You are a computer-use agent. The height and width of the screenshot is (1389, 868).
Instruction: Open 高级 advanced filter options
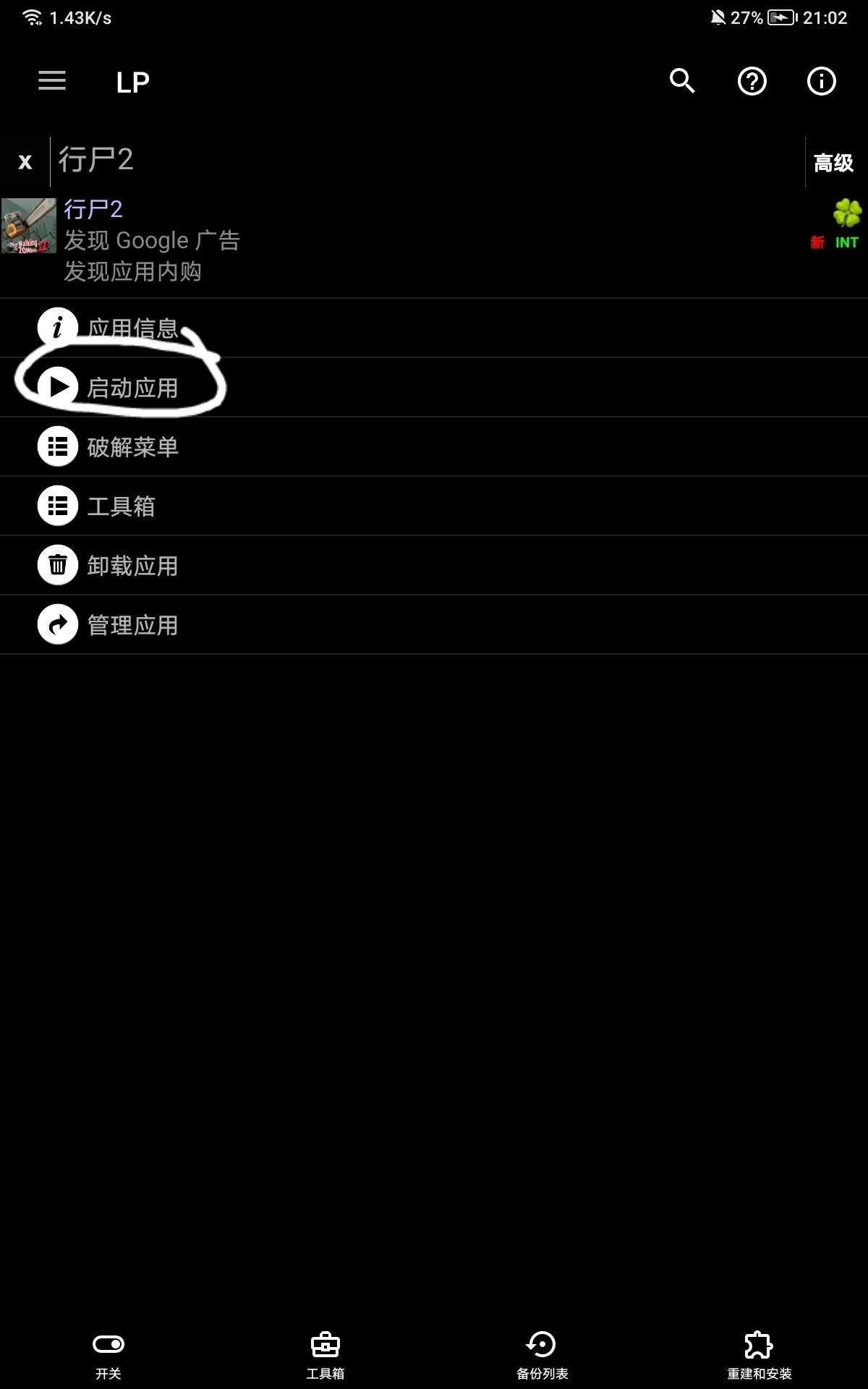pos(833,163)
